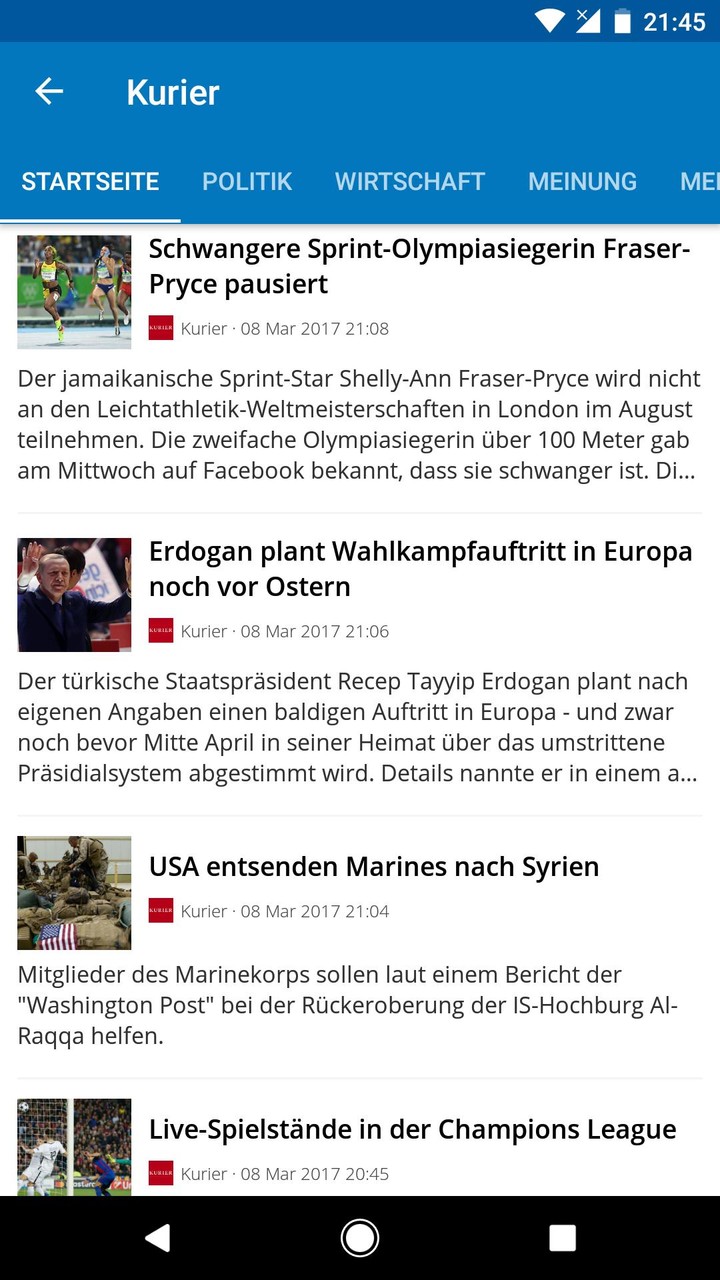Tap the Erdogan waving photo thumbnail

(x=74, y=594)
